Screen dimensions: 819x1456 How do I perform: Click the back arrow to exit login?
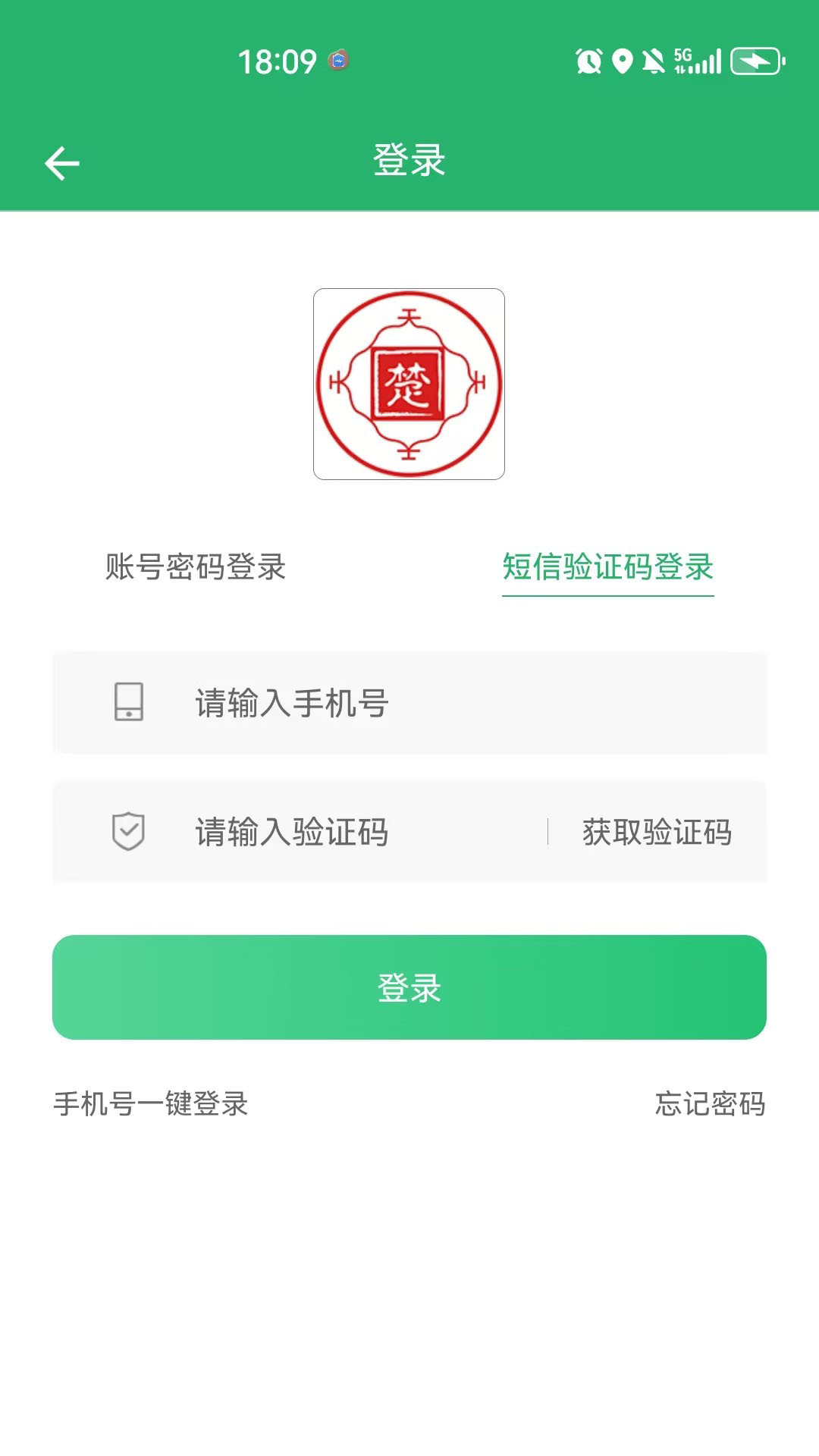pyautogui.click(x=64, y=162)
